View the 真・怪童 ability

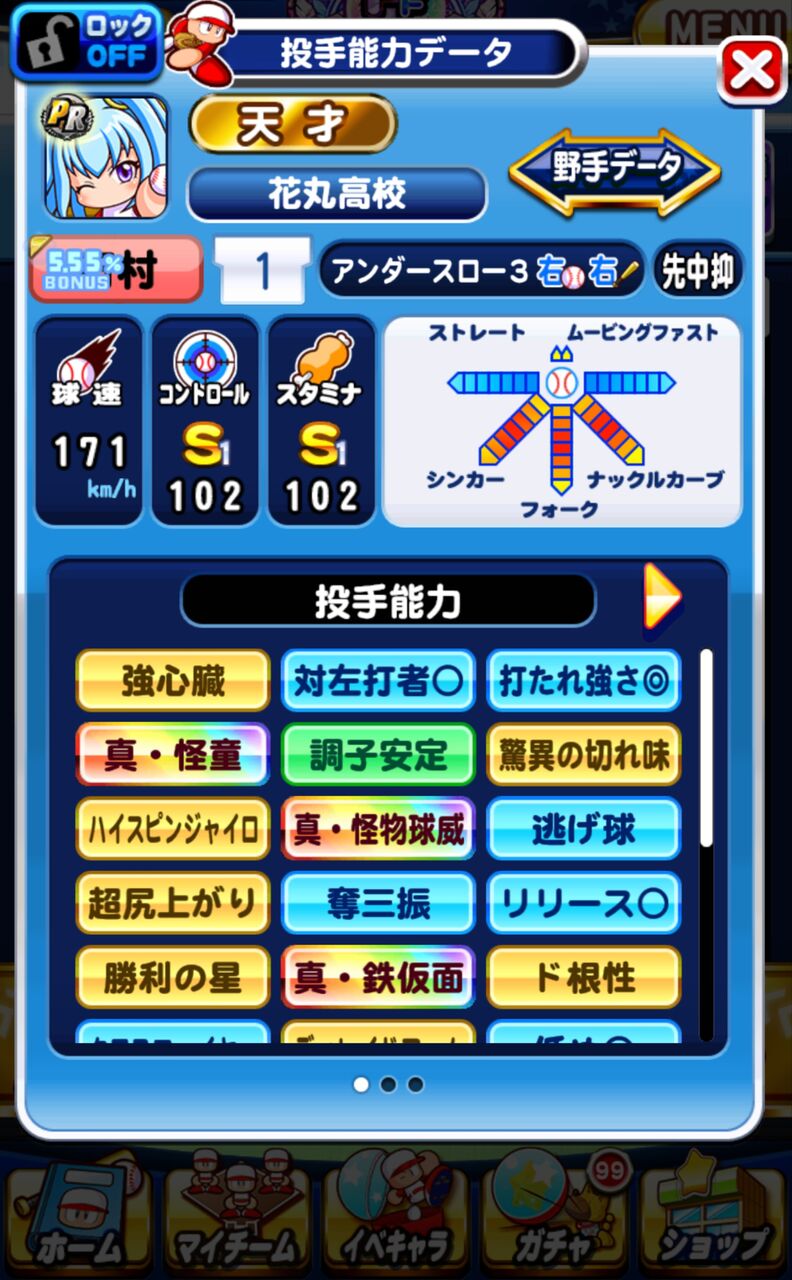coord(173,755)
